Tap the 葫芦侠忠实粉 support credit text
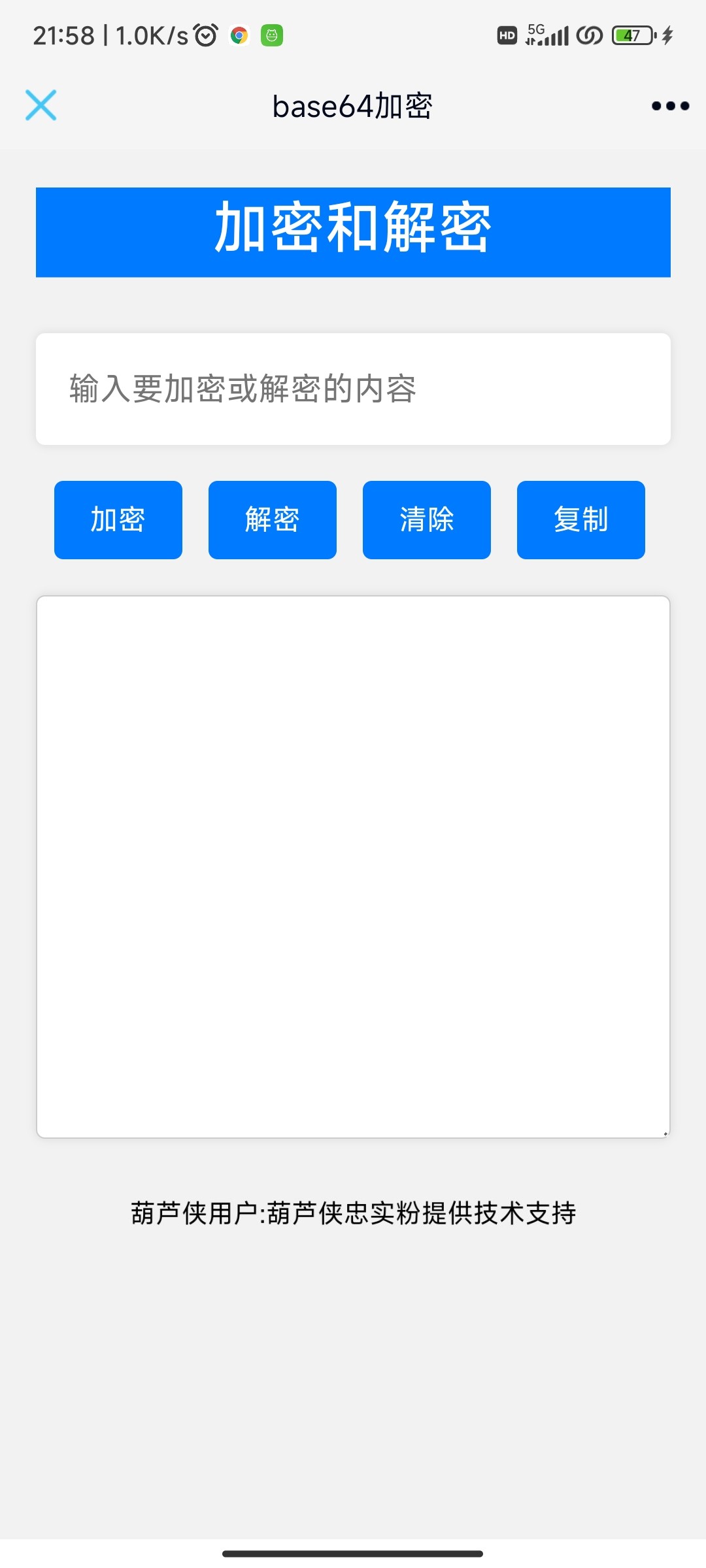The width and height of the screenshot is (706, 1568). pyautogui.click(x=353, y=1212)
